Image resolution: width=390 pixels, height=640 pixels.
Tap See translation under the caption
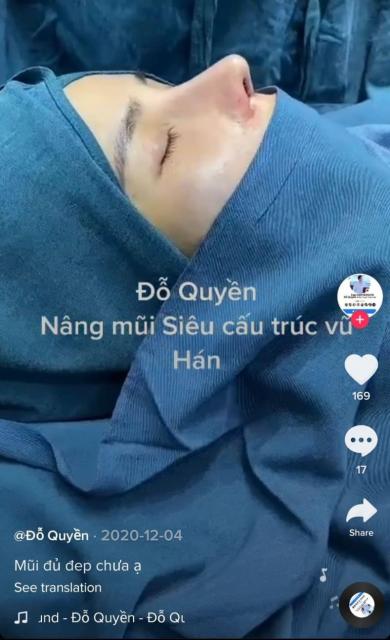(x=58, y=587)
